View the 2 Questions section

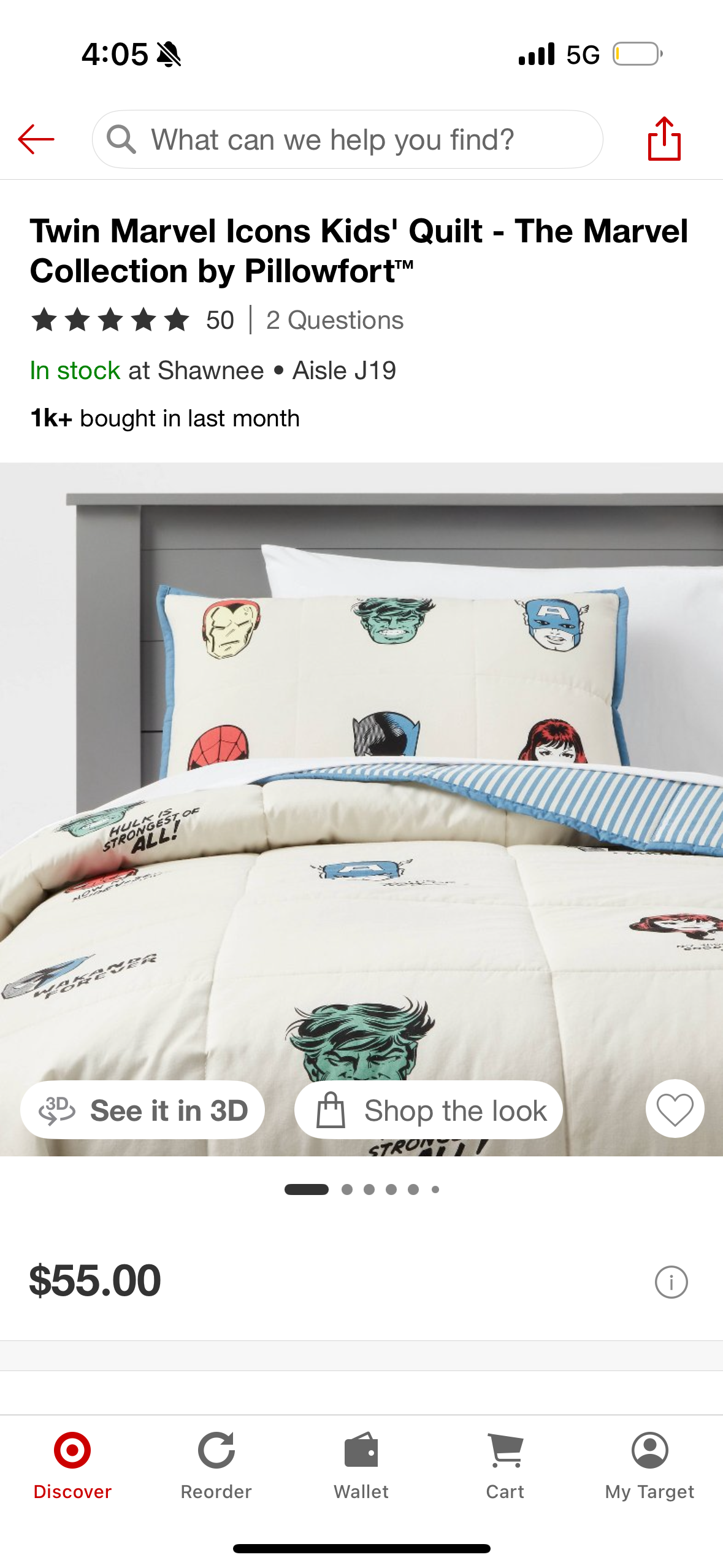click(335, 320)
